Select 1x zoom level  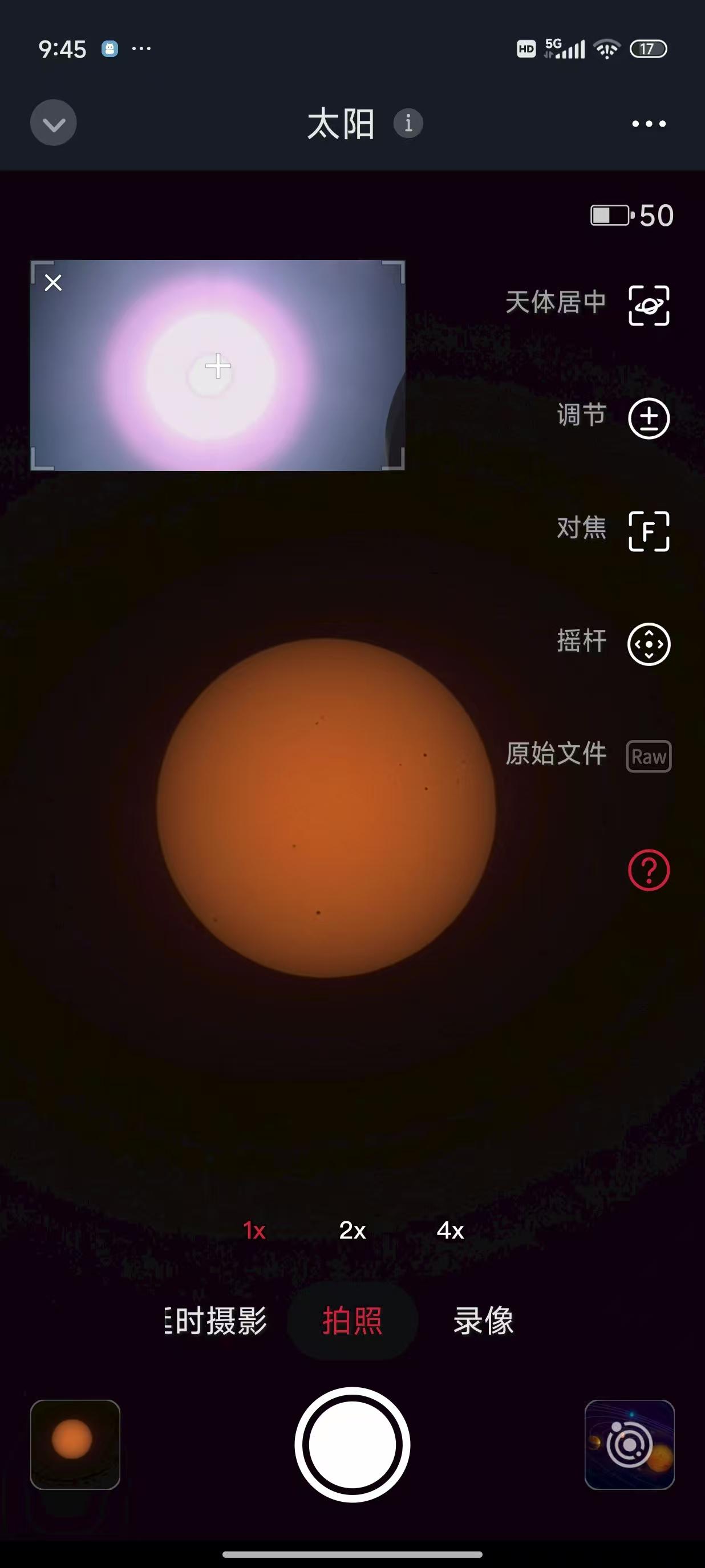(254, 1232)
